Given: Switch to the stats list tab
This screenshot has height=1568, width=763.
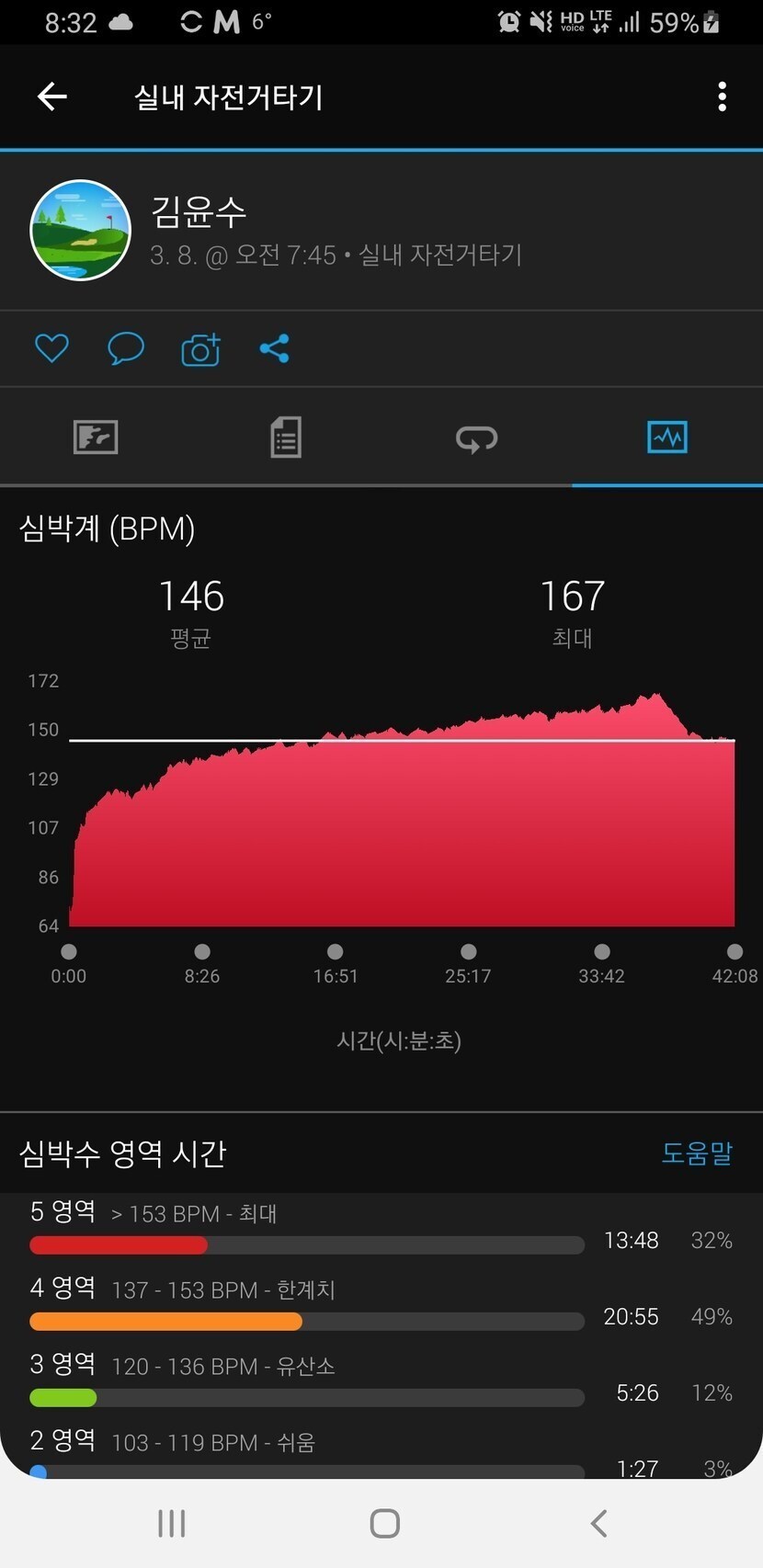Looking at the screenshot, I should 286,437.
